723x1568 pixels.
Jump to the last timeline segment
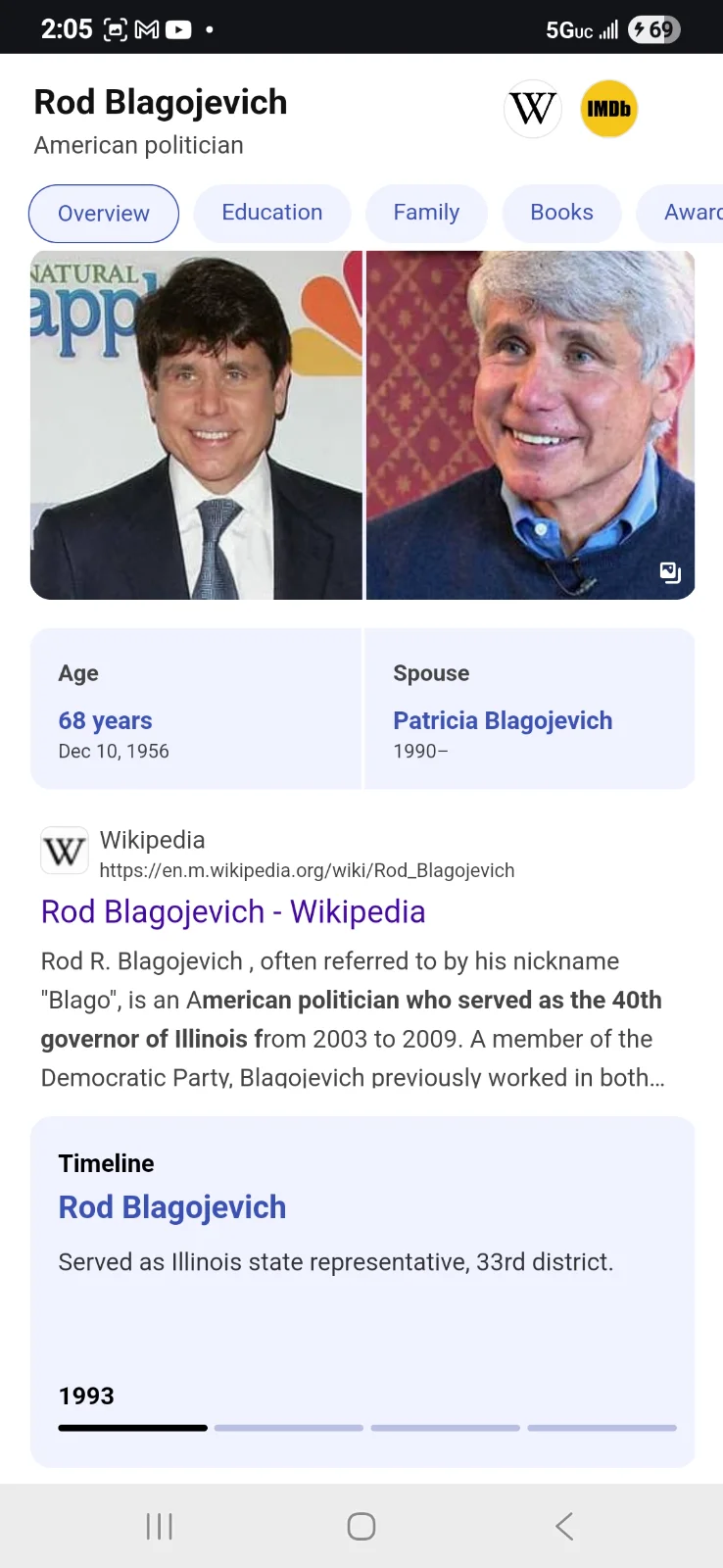602,1428
